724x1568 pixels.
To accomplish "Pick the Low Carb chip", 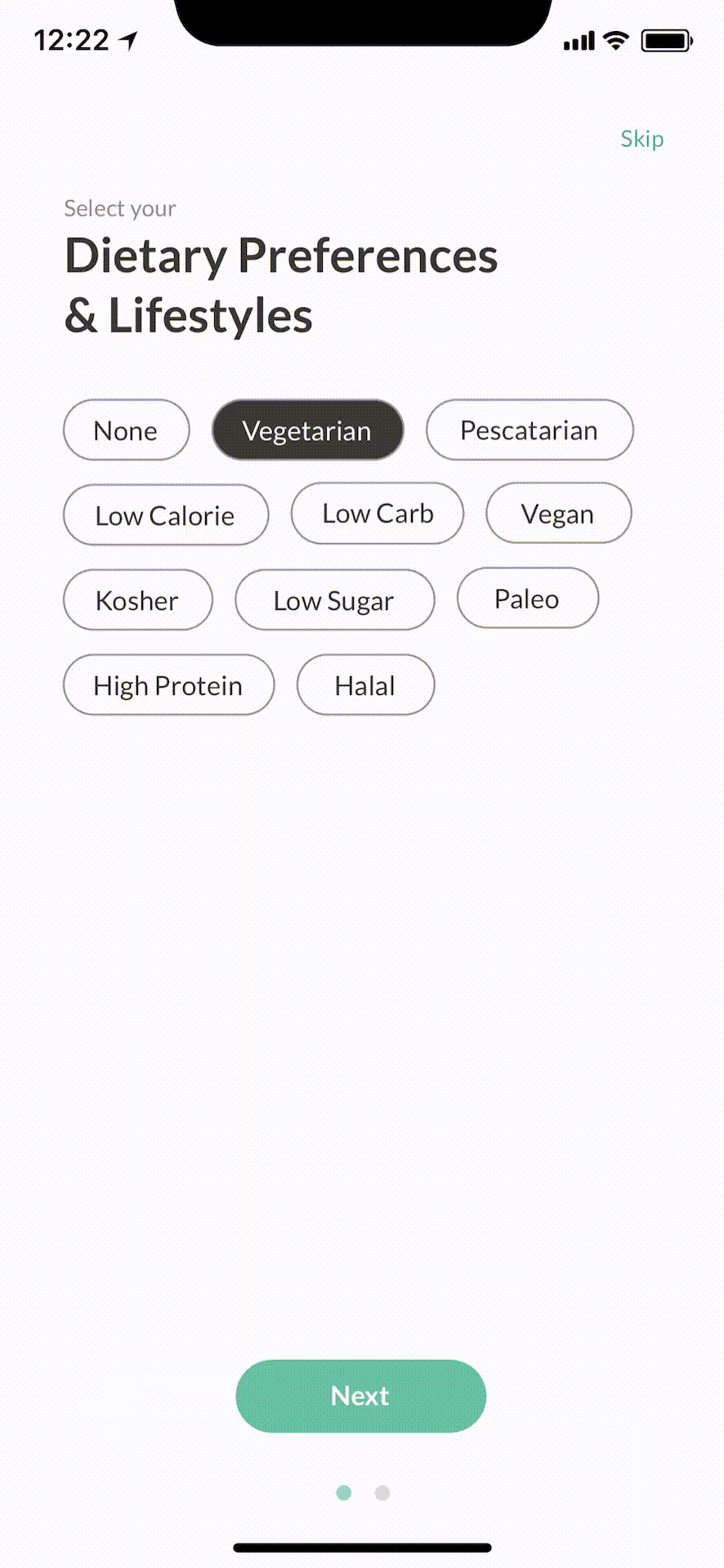I will (378, 513).
